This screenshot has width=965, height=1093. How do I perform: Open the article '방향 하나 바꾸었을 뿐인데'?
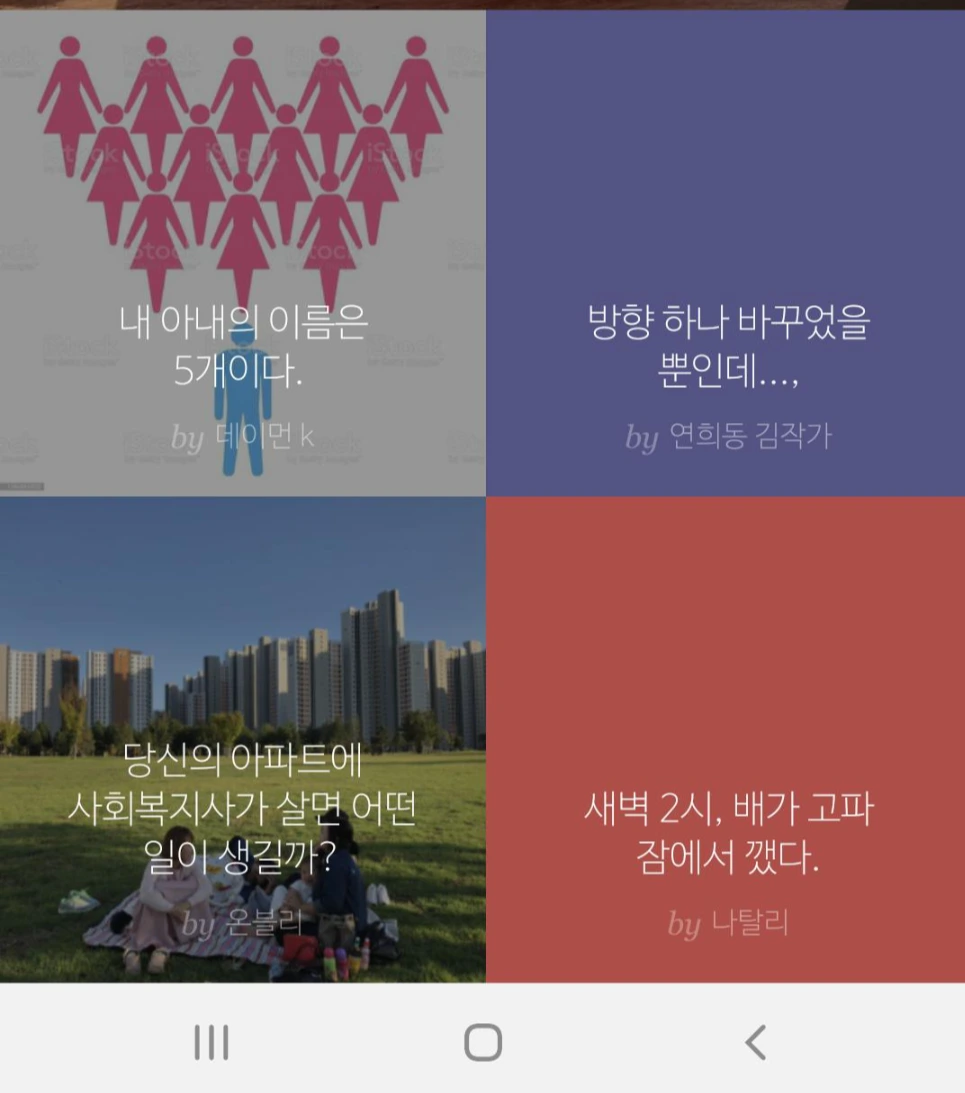[x=725, y=253]
